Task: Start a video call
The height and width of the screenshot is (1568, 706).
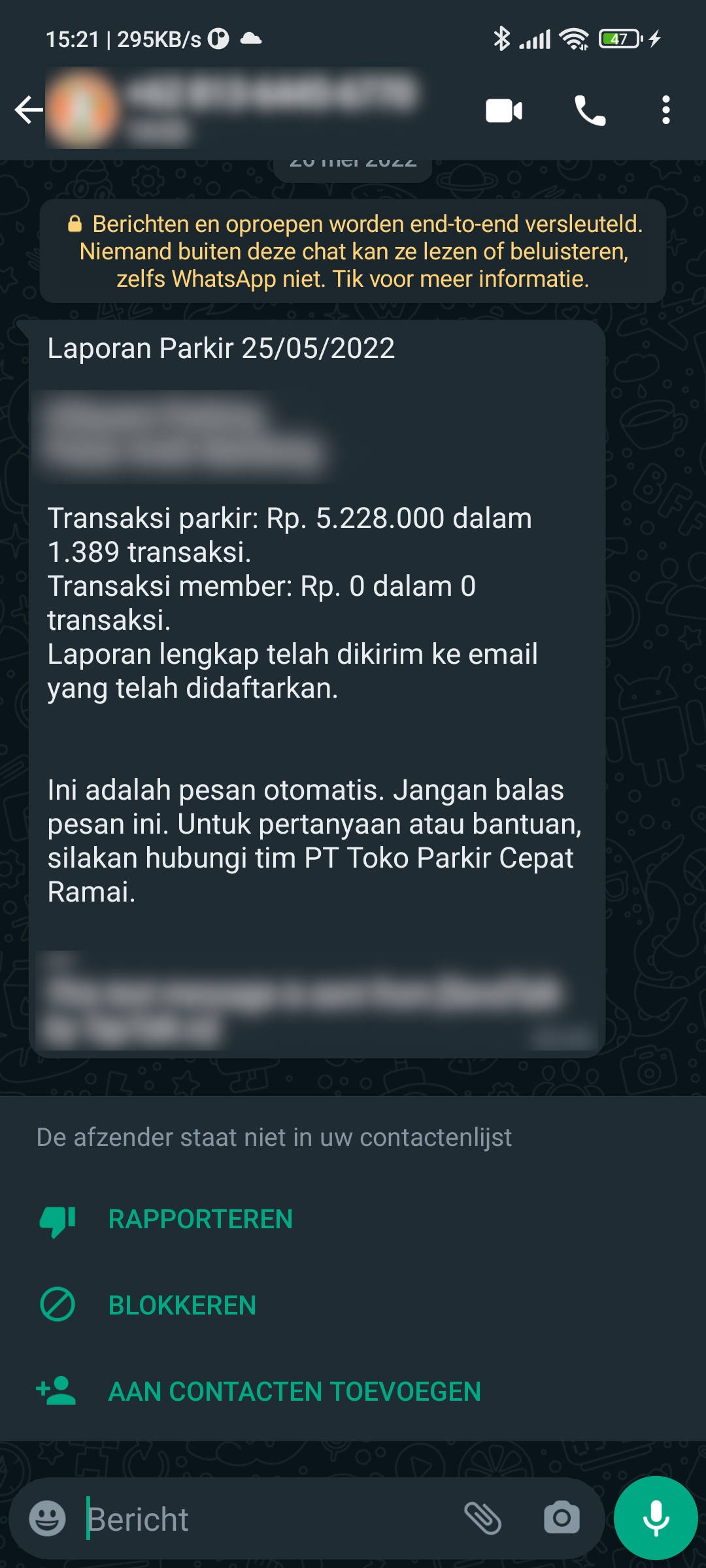Action: (503, 110)
